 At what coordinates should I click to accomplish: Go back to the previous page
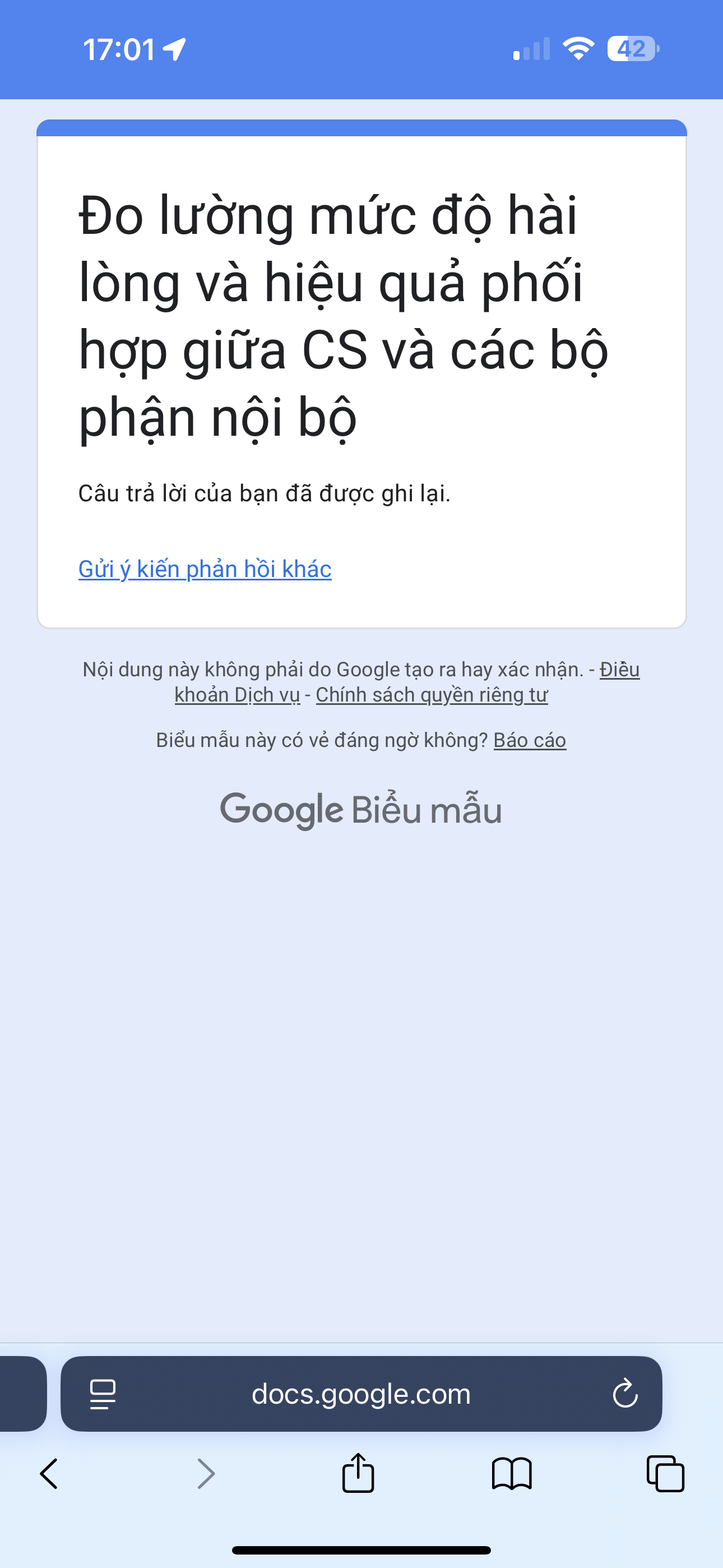(49, 1474)
